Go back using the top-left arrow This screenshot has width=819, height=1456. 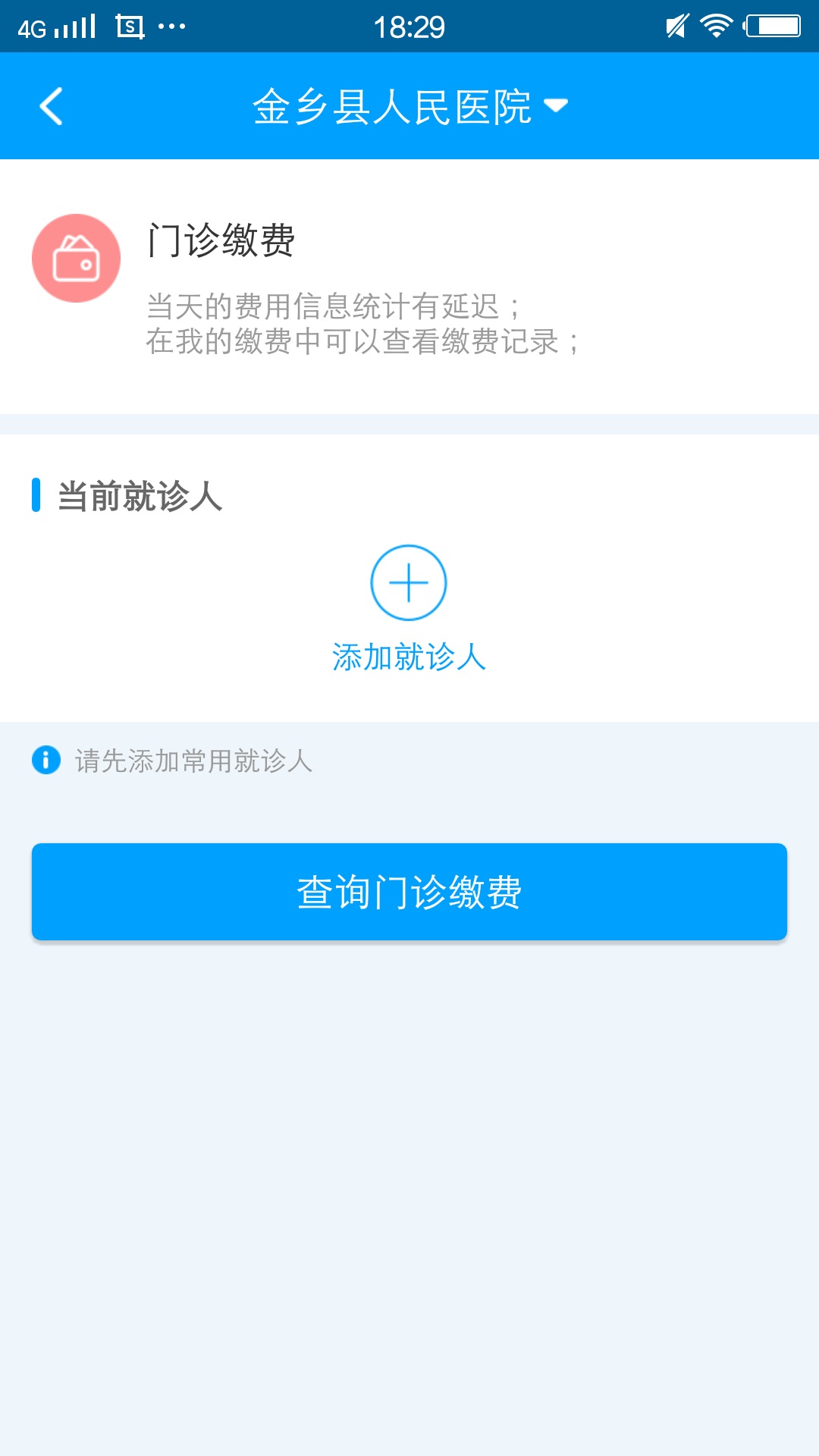[51, 106]
